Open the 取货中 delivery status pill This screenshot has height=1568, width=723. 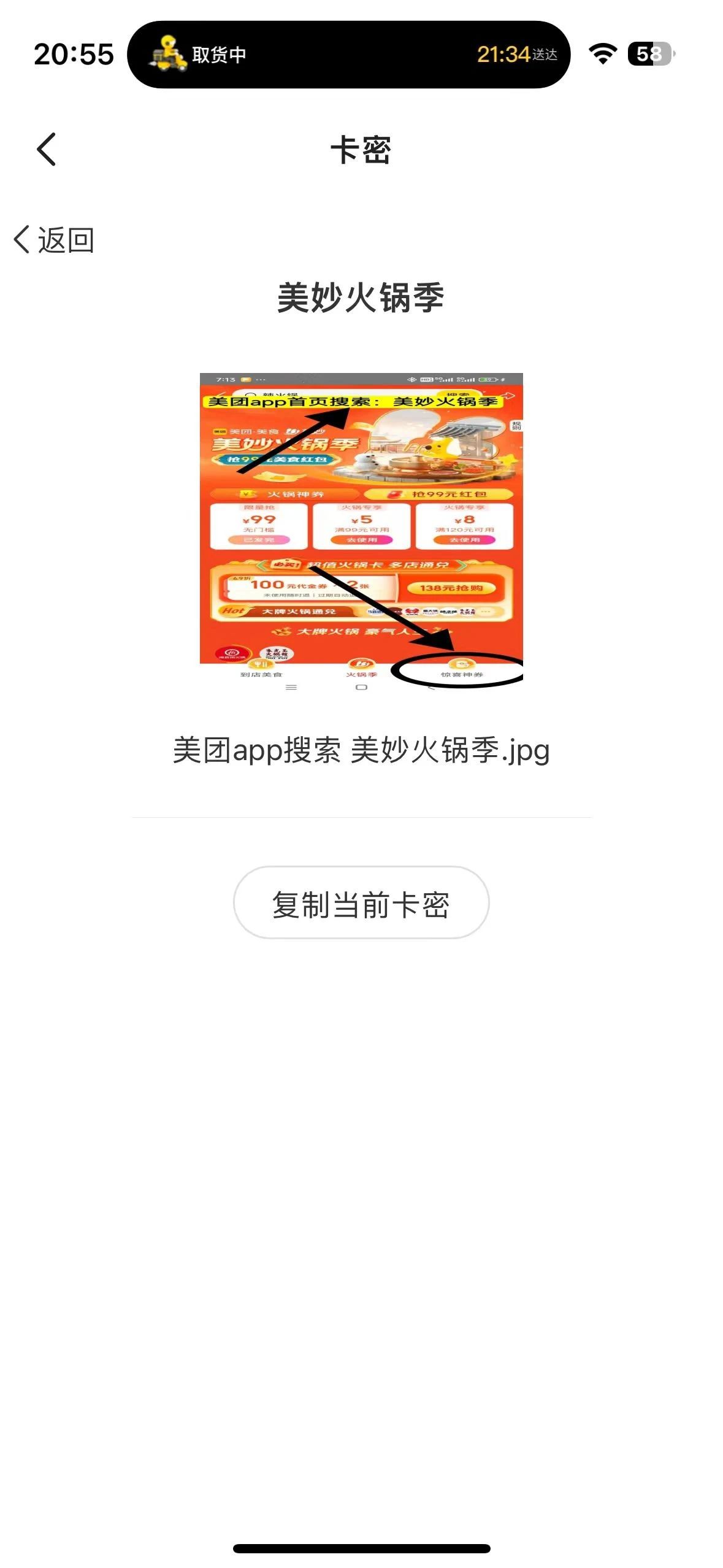pyautogui.click(x=348, y=55)
